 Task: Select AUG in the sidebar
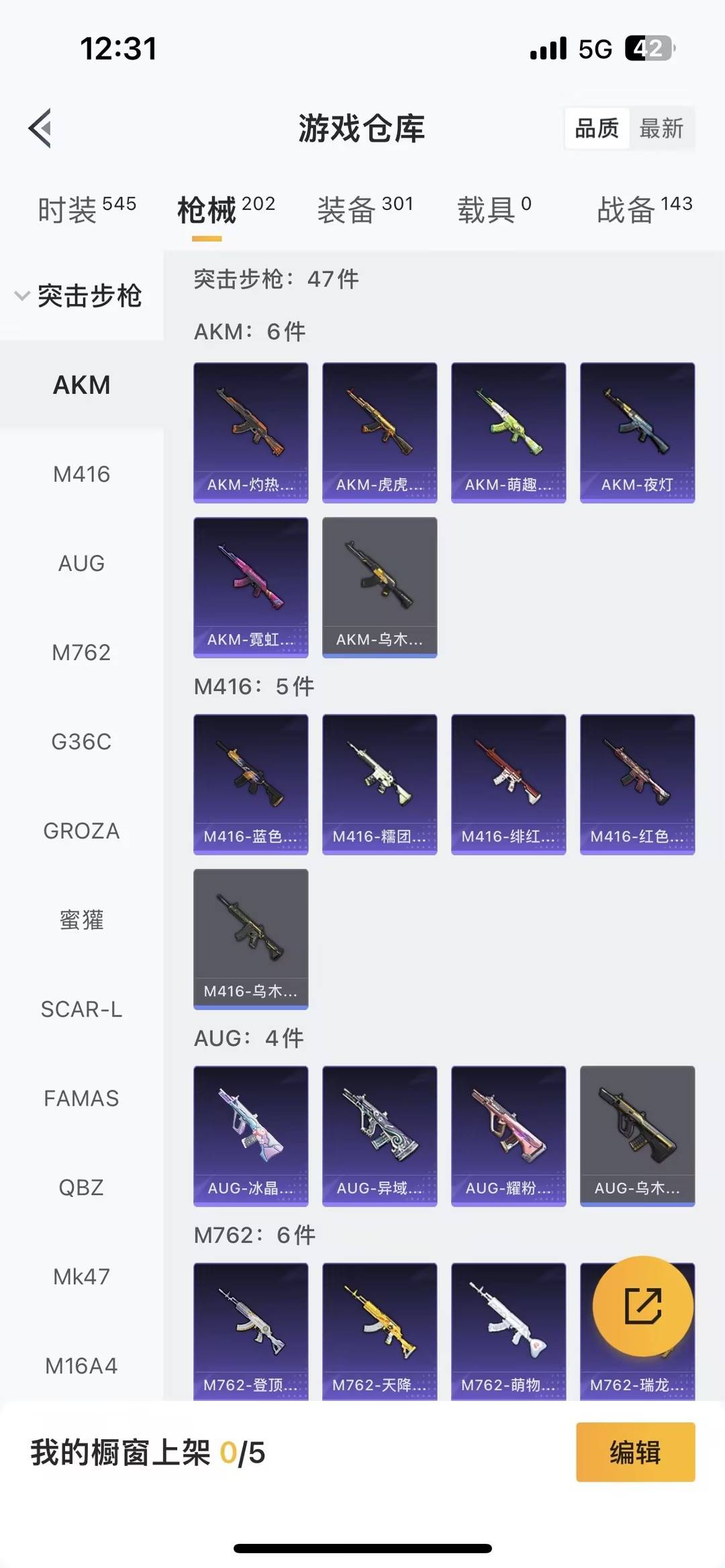pos(81,564)
